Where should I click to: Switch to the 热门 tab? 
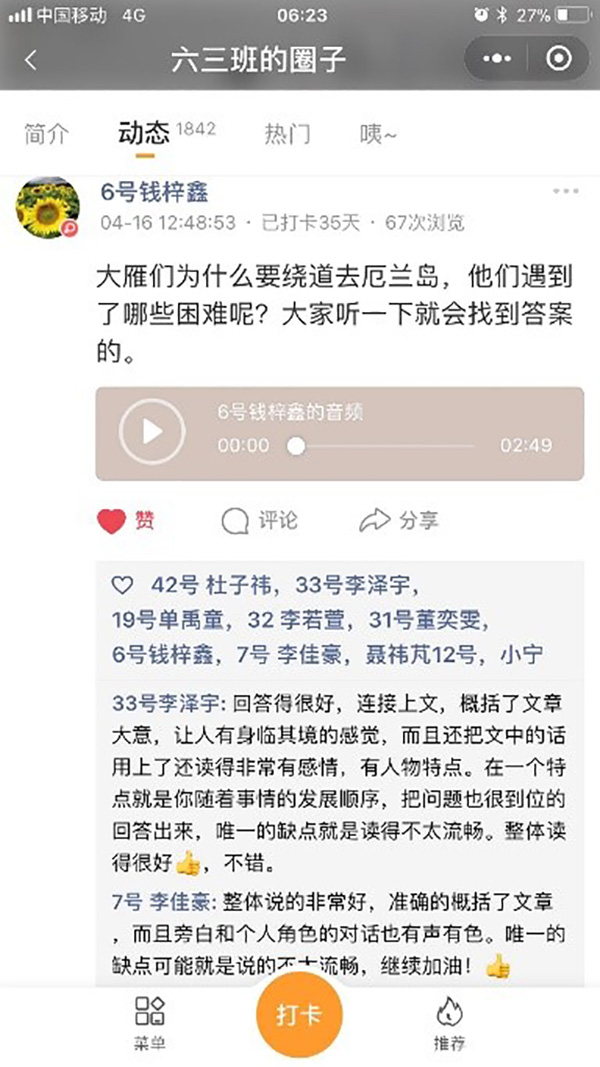(x=287, y=134)
